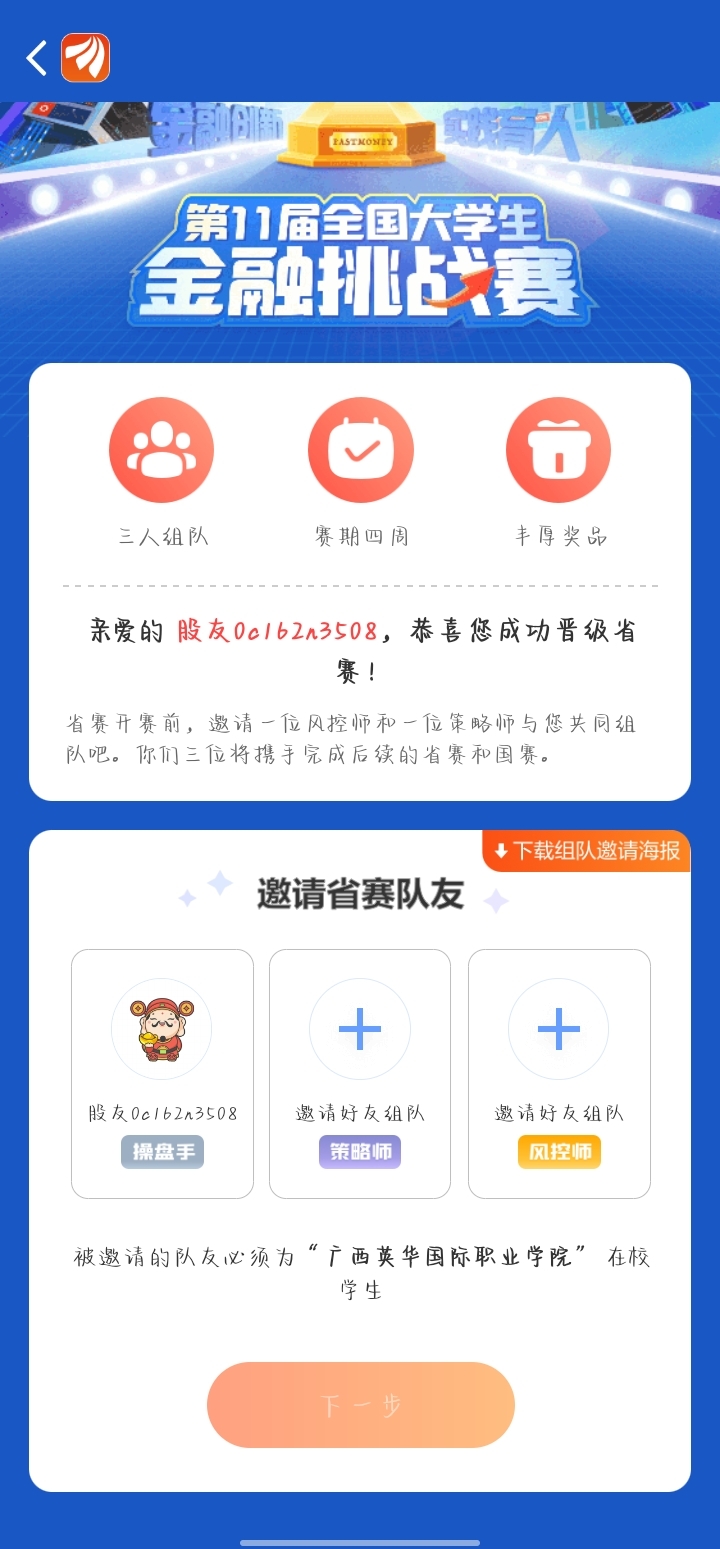The width and height of the screenshot is (720, 1549).
Task: Go back using the top-left arrow
Action: point(37,58)
